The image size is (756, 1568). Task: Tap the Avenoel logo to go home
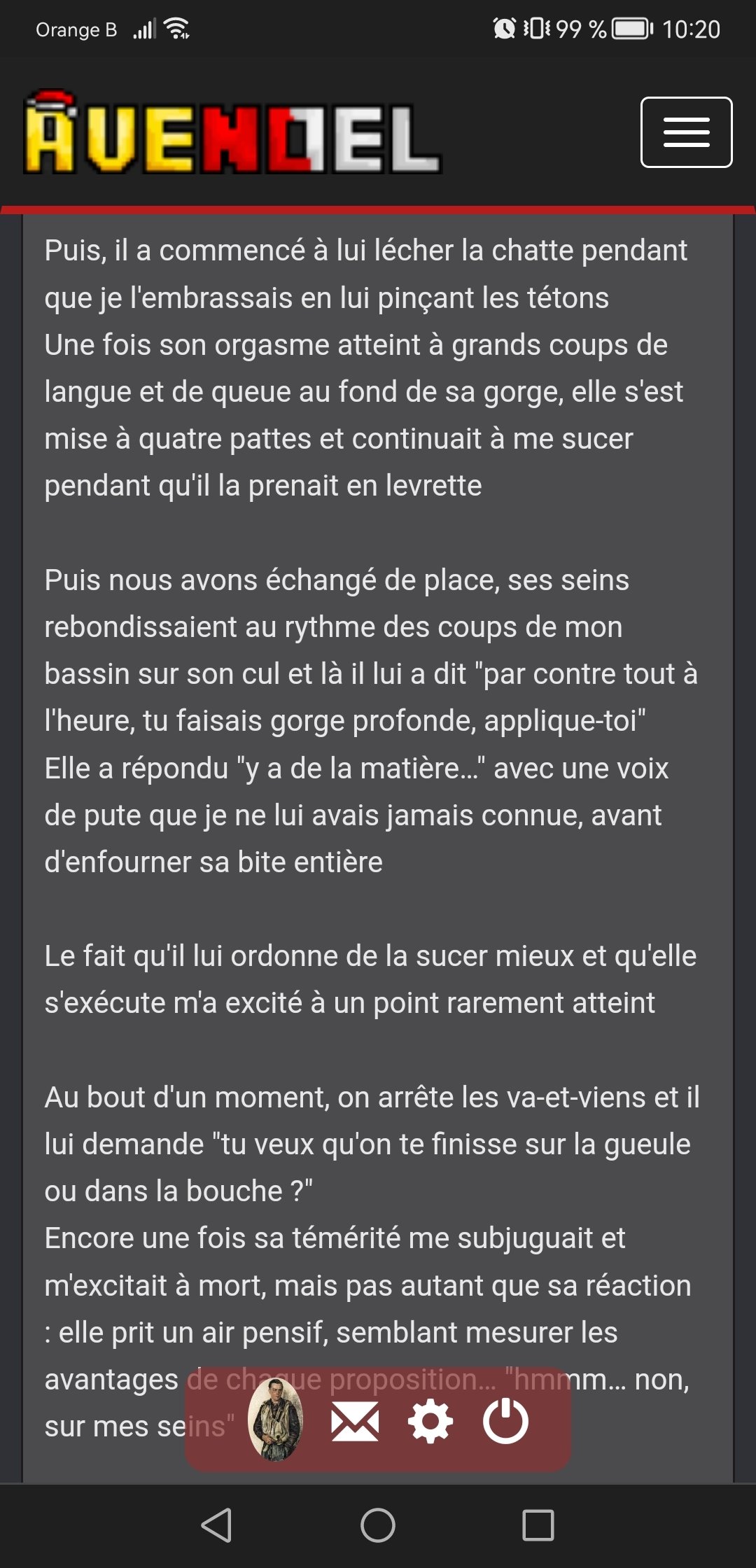[232, 132]
